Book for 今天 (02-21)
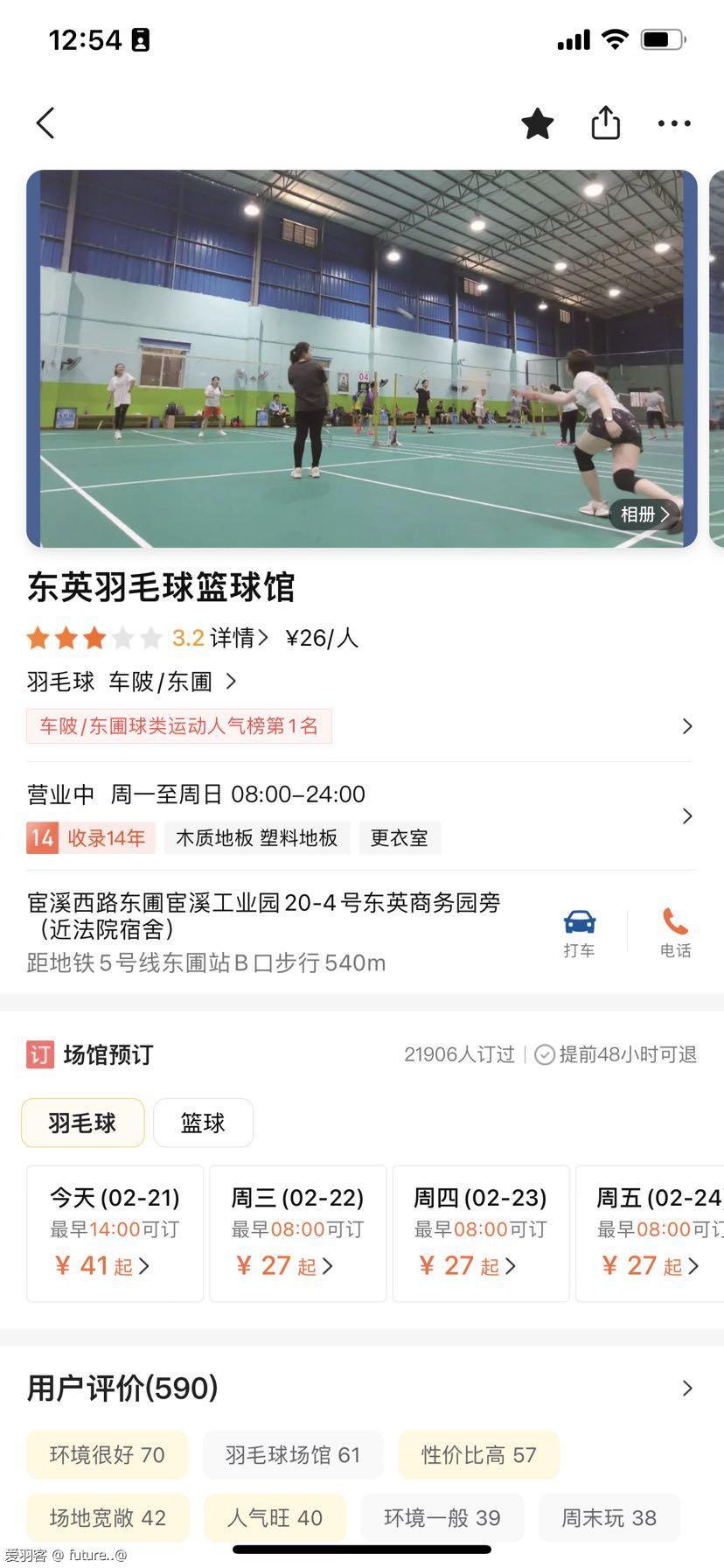 115,1232
